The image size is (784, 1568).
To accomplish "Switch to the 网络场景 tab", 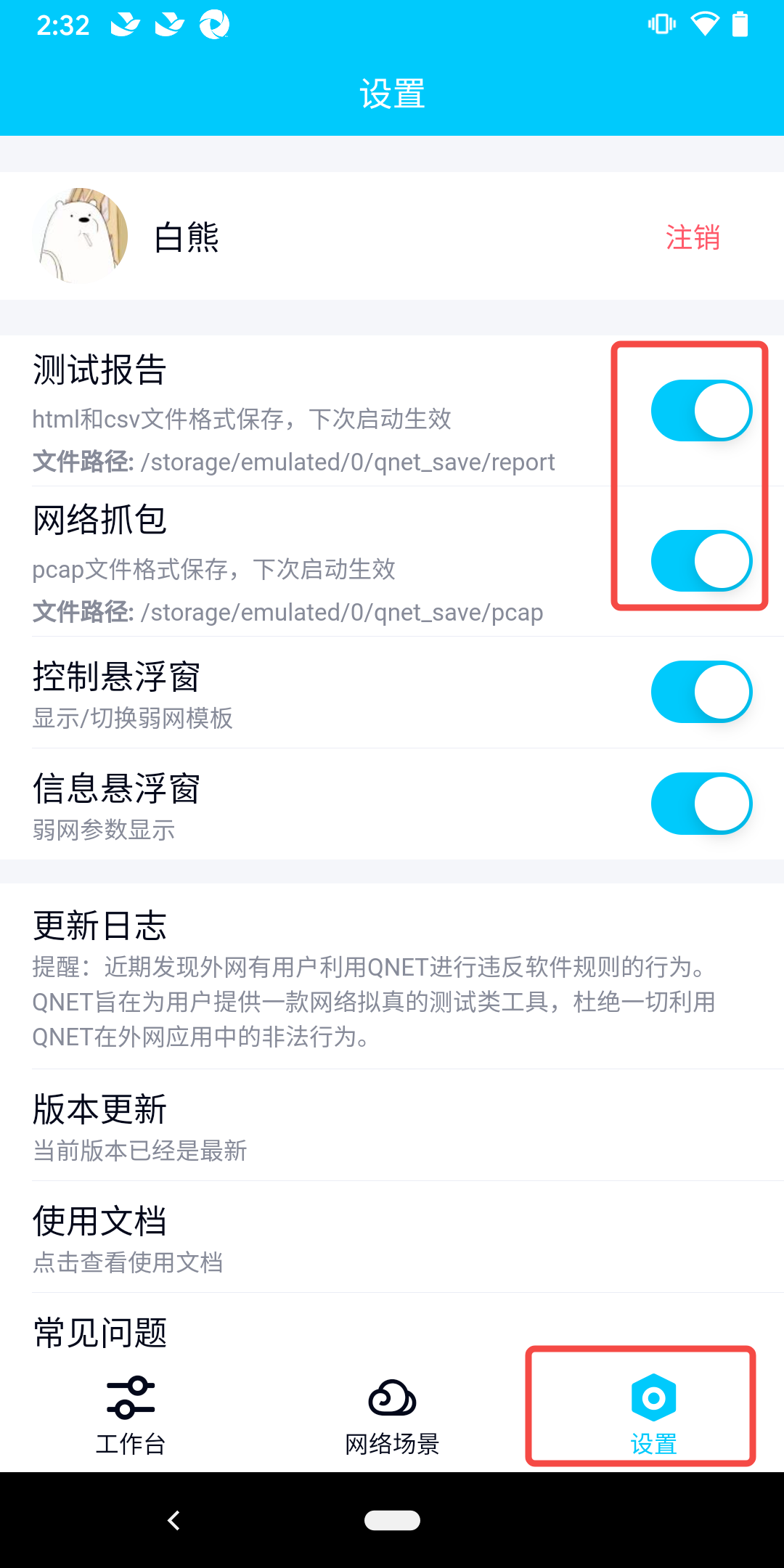I will tap(392, 1416).
